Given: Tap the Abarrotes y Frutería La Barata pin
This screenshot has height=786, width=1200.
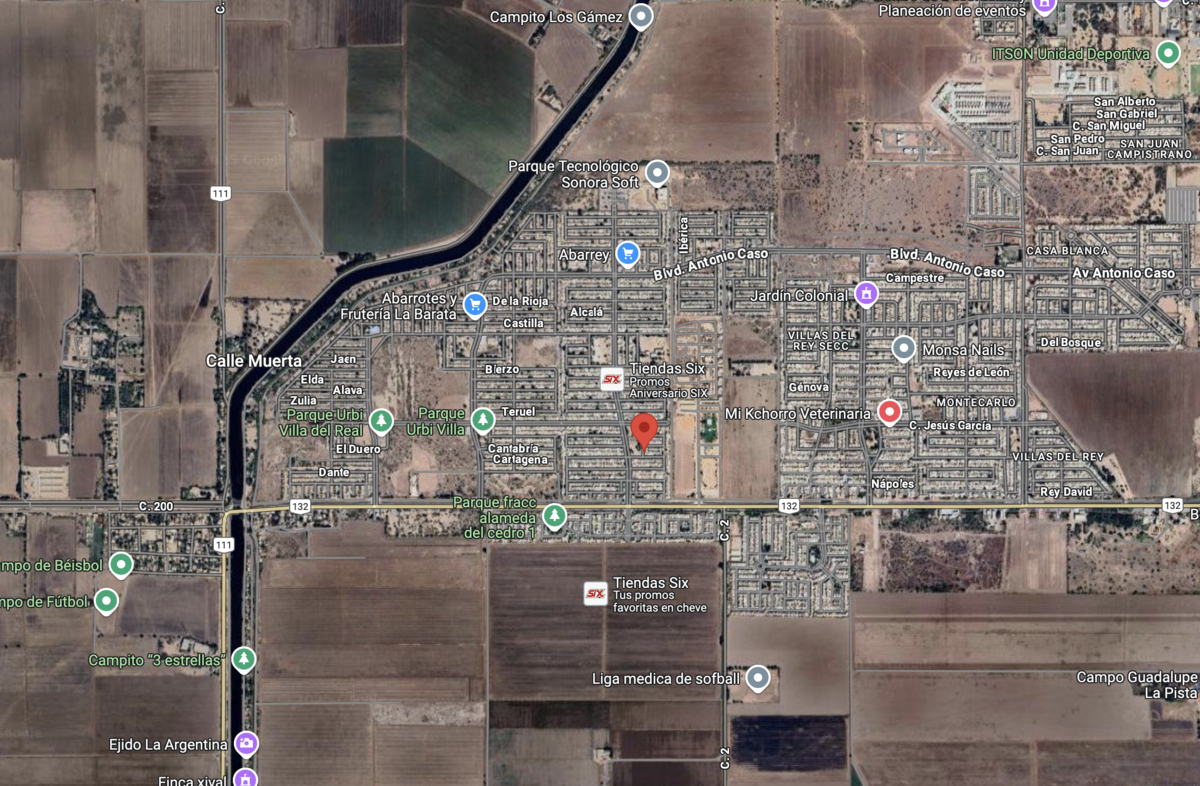Looking at the screenshot, I should (475, 304).
